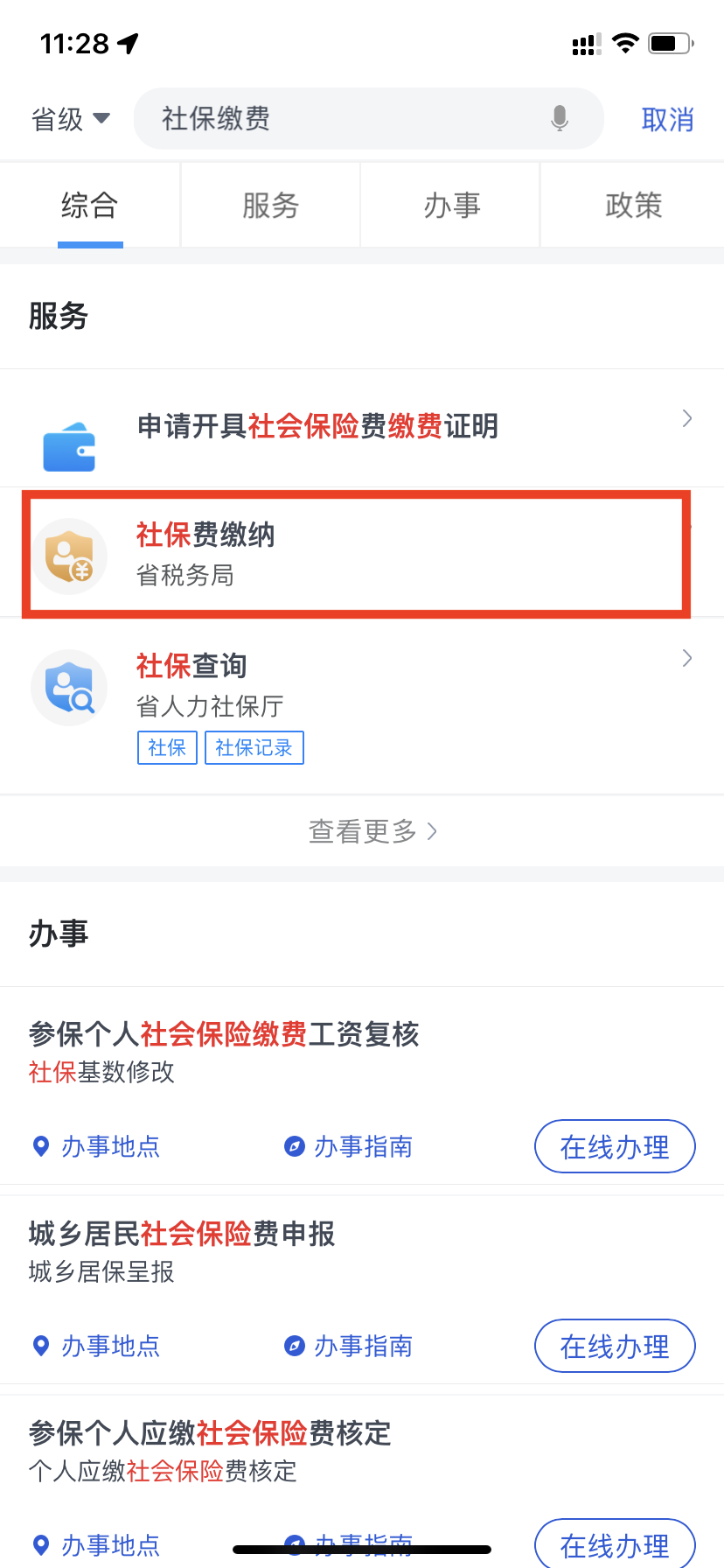724x1568 pixels.
Task: Tap 在线办理 for 城乡居民社会保险费申报
Action: pos(615,1346)
